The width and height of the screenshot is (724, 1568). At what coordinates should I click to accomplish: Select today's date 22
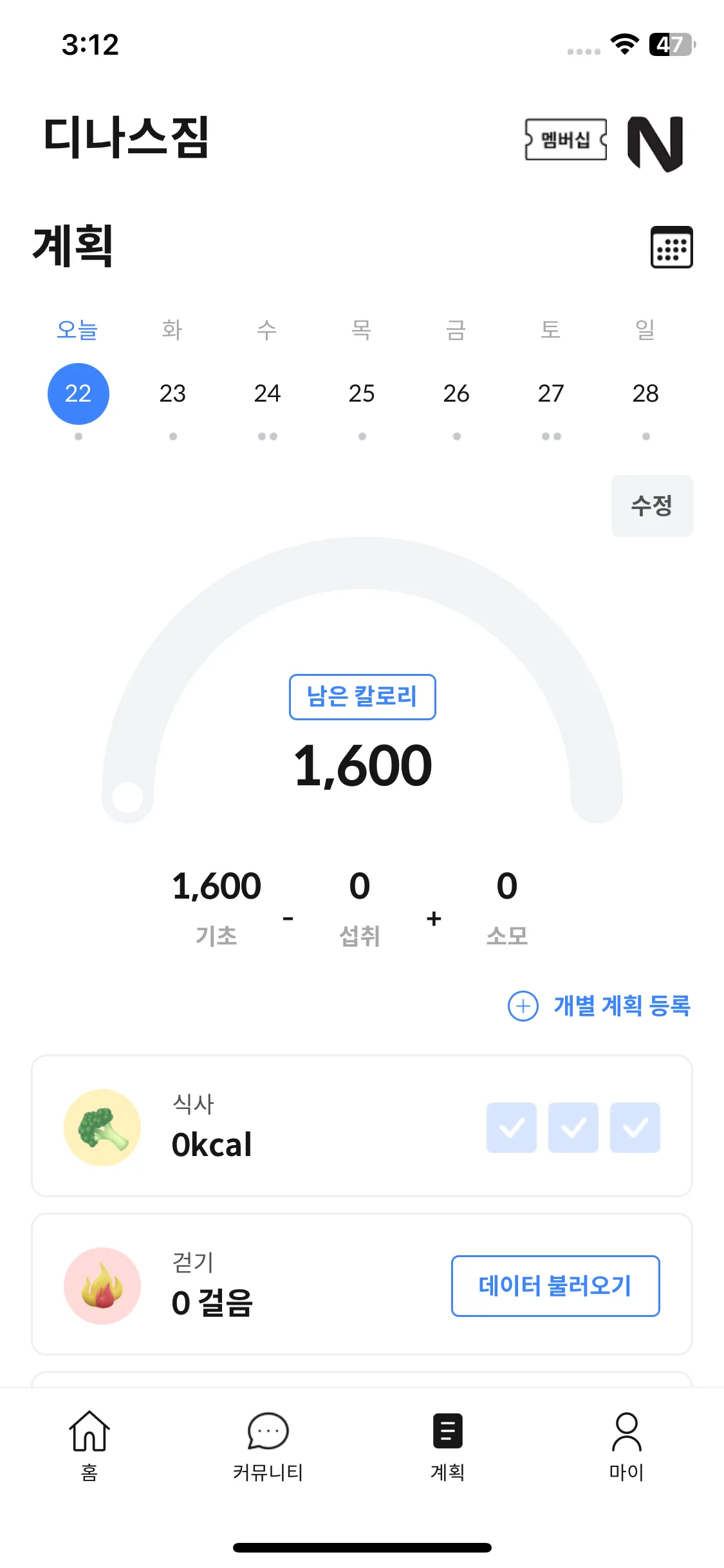point(79,393)
